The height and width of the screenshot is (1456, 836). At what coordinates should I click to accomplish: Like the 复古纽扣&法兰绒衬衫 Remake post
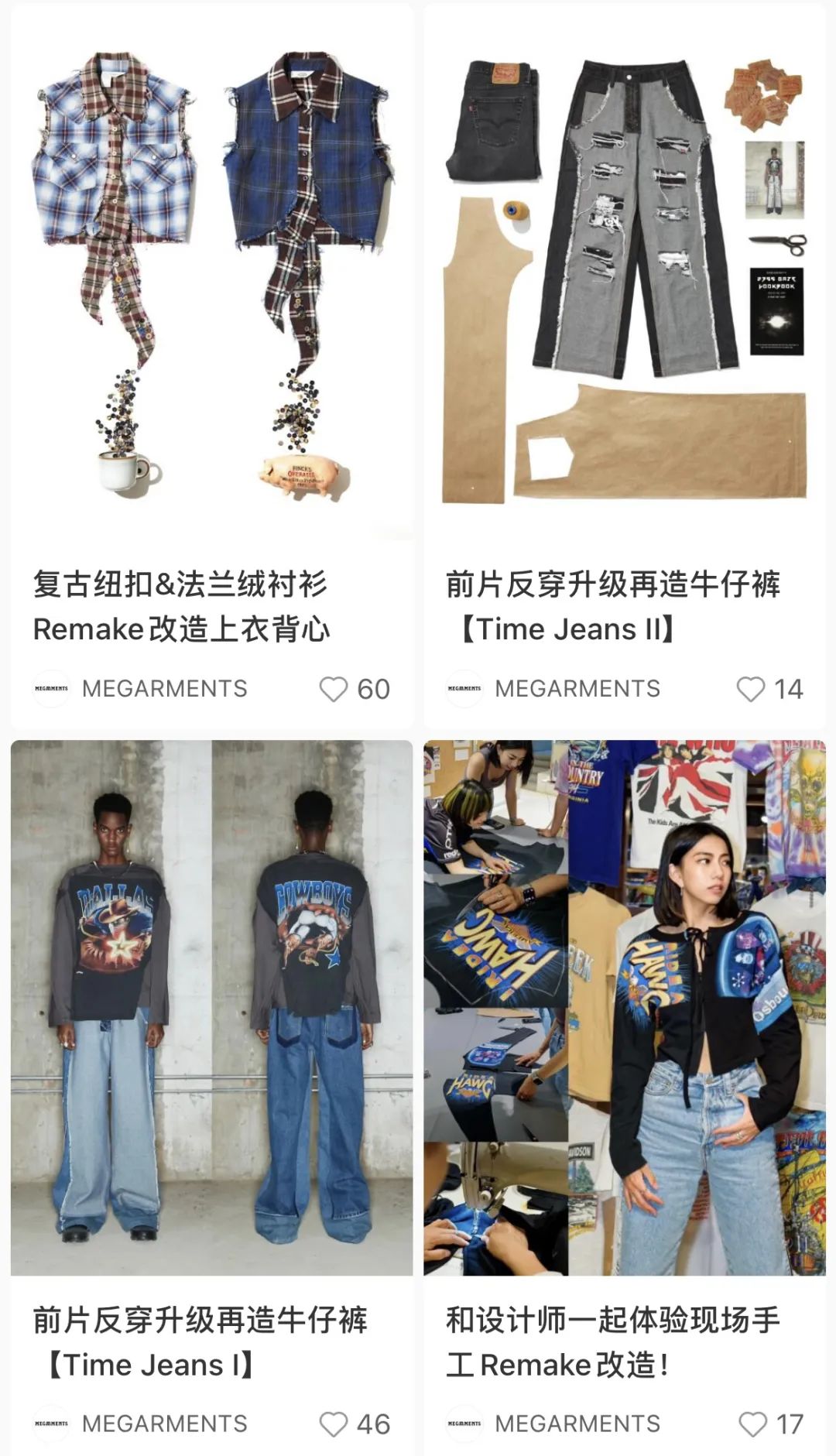(334, 689)
